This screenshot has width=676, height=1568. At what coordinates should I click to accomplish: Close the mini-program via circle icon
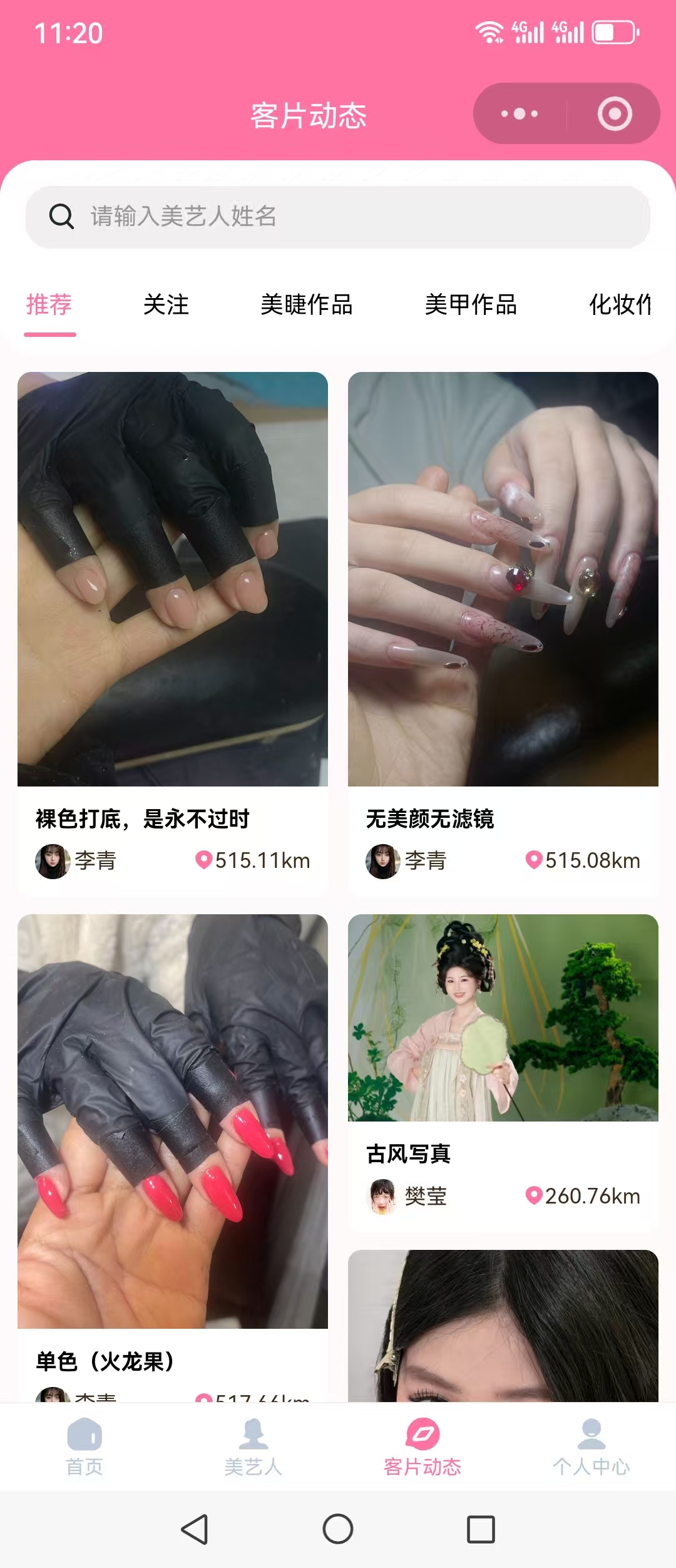(x=614, y=114)
